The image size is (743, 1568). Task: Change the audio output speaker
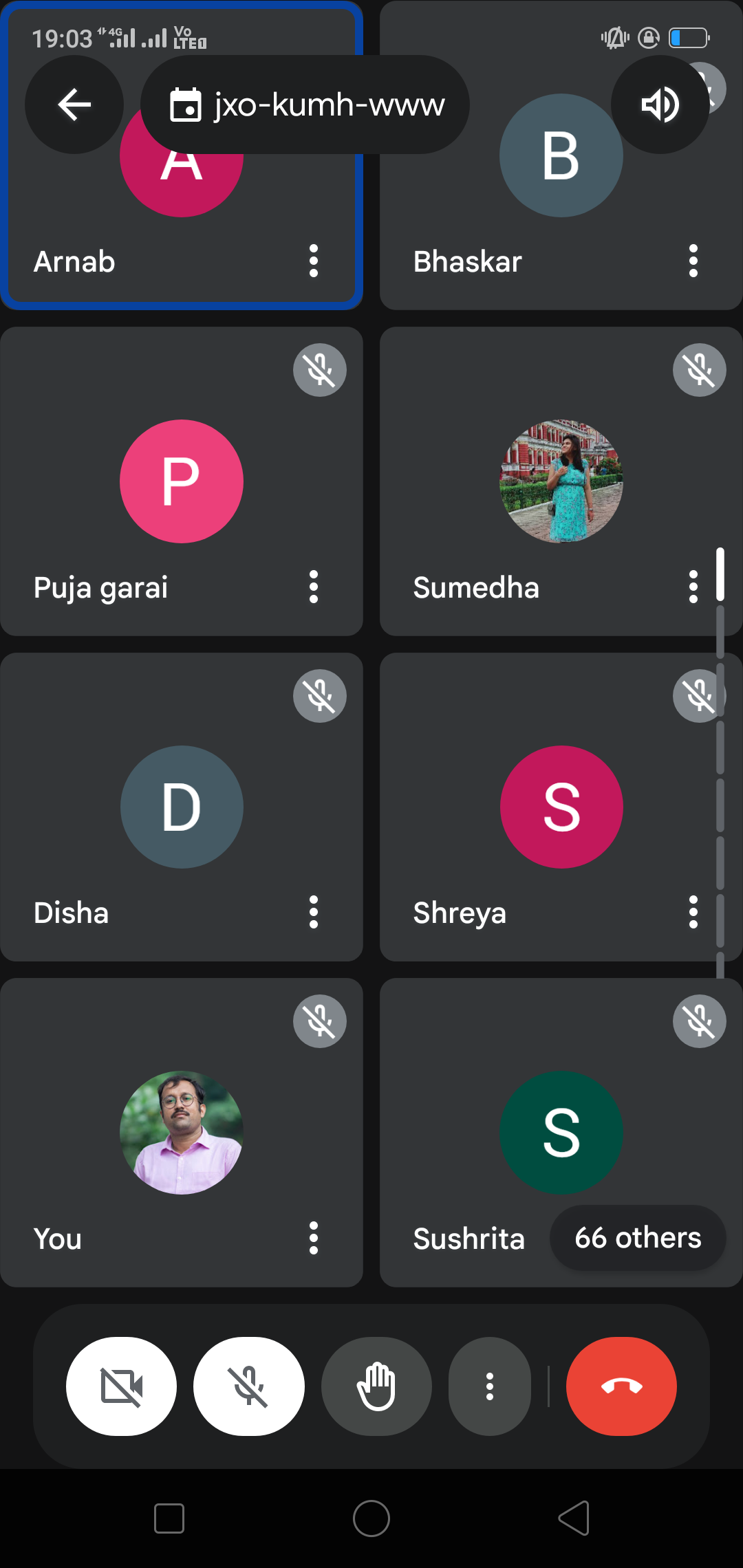pyautogui.click(x=660, y=105)
